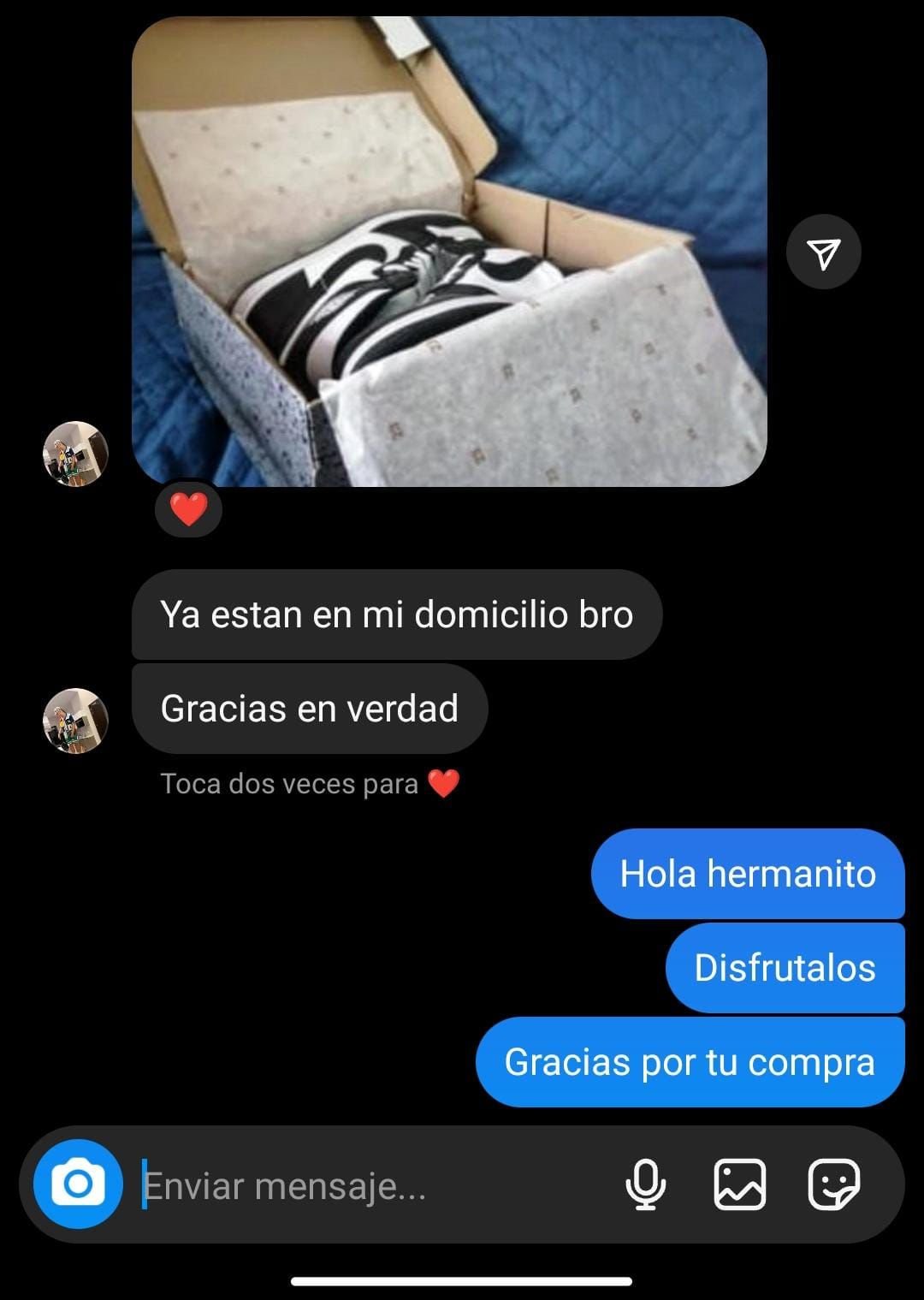Open the sneaker box photo
Screen dimensions: 924x1300
449,252
